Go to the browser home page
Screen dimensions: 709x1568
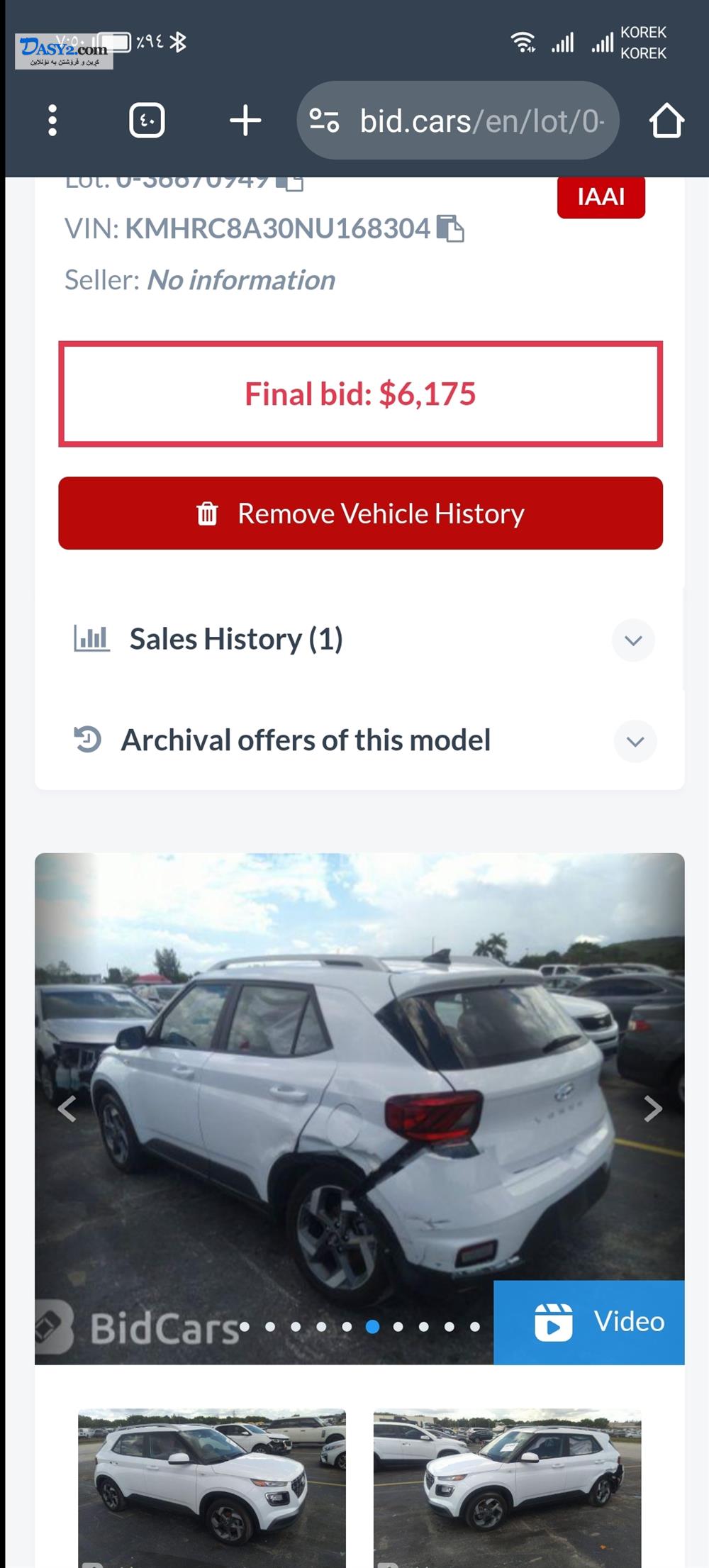click(x=666, y=121)
